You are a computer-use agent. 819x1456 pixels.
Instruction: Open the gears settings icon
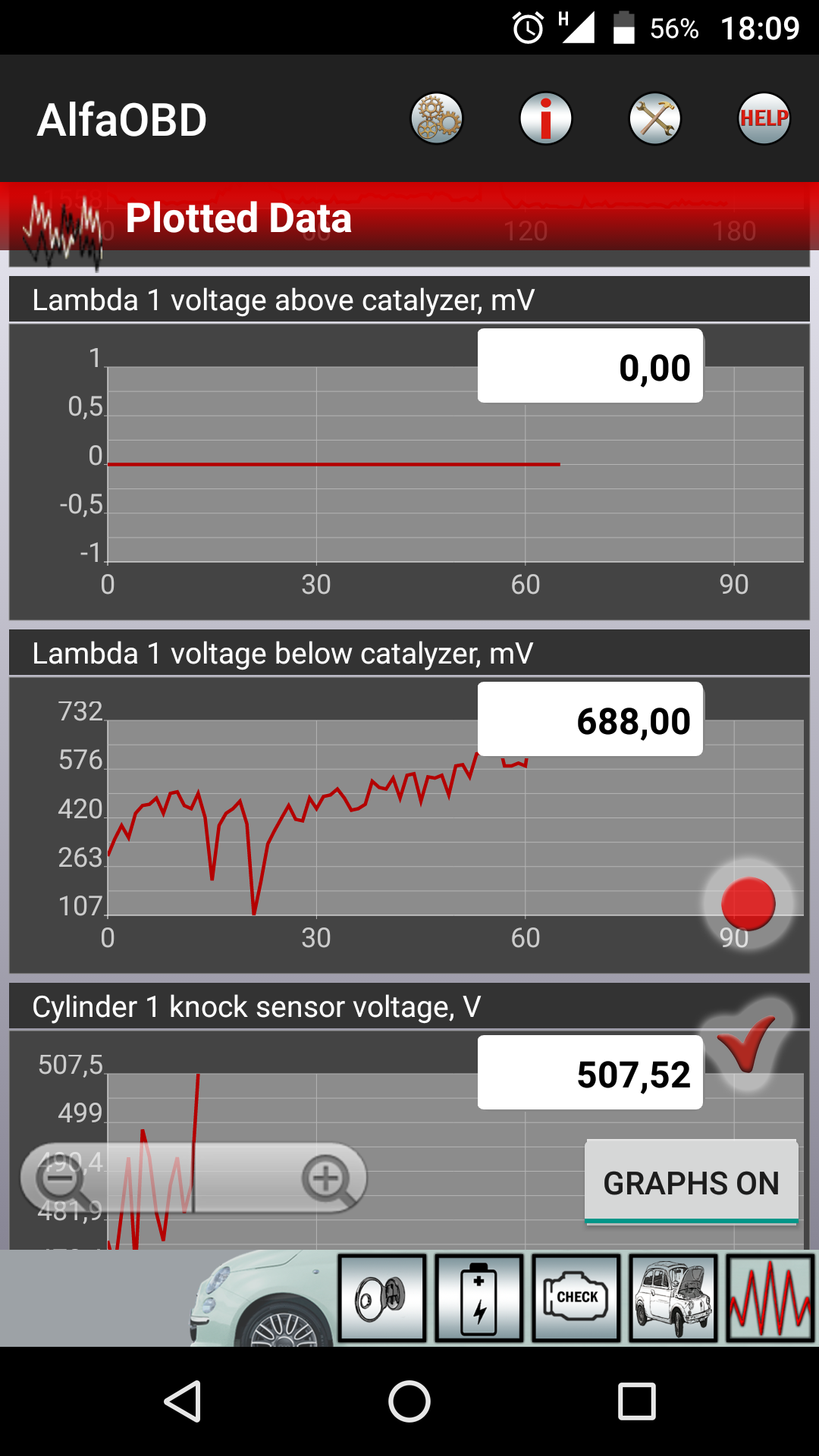(437, 118)
